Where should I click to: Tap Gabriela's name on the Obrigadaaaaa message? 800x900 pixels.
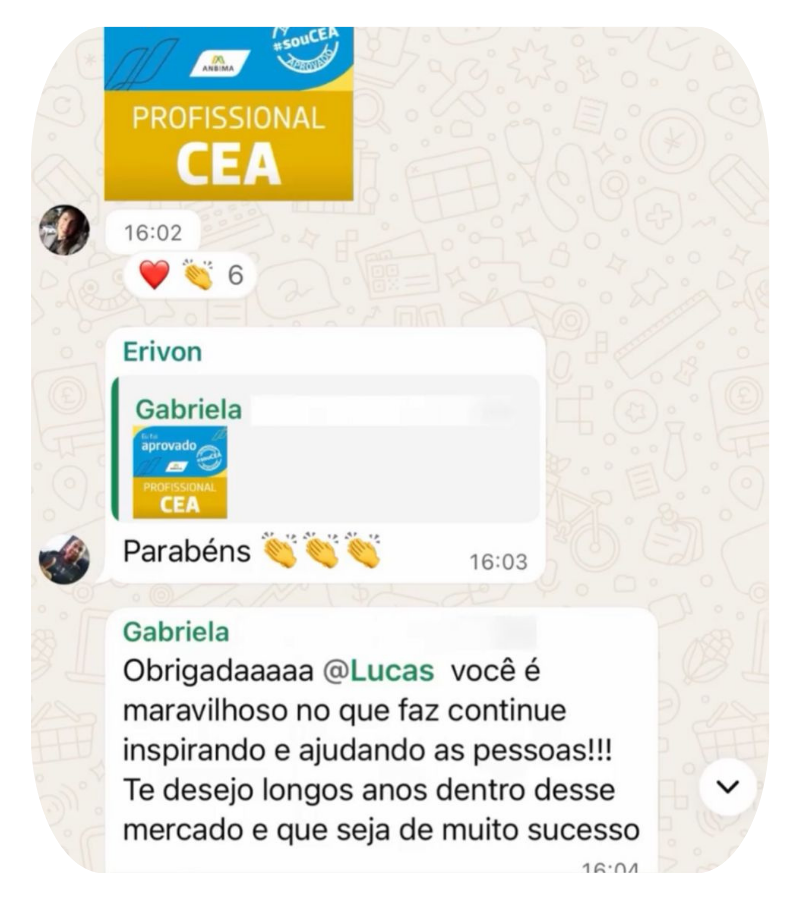176,632
